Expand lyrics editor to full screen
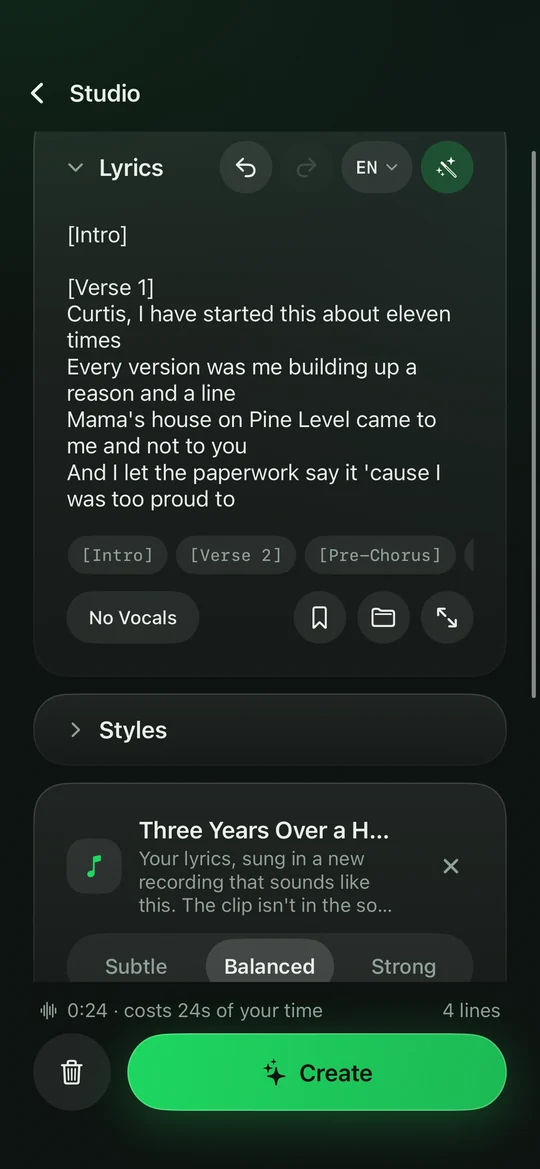The height and width of the screenshot is (1169, 540). pos(447,617)
